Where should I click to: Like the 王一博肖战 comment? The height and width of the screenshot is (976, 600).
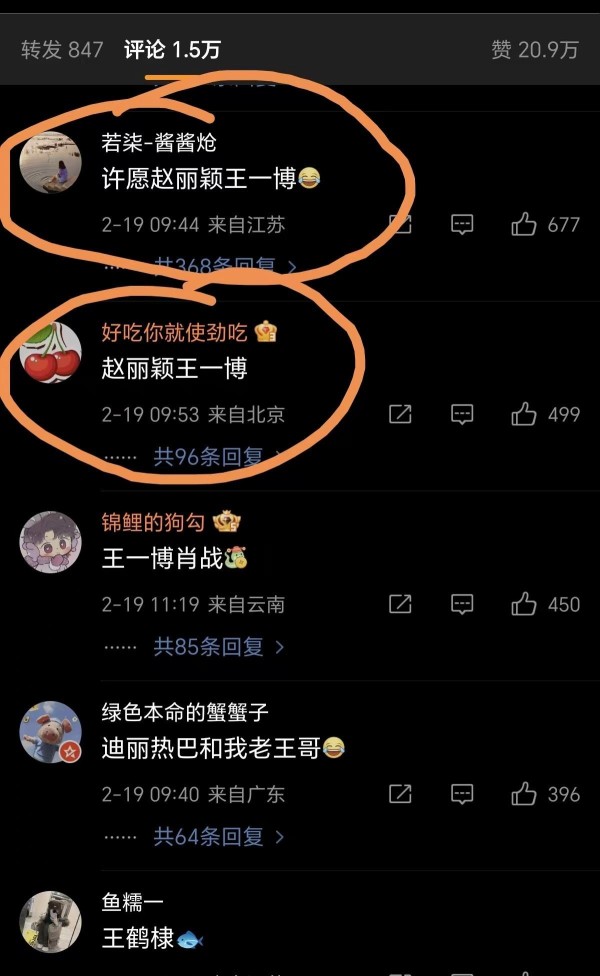pos(524,604)
